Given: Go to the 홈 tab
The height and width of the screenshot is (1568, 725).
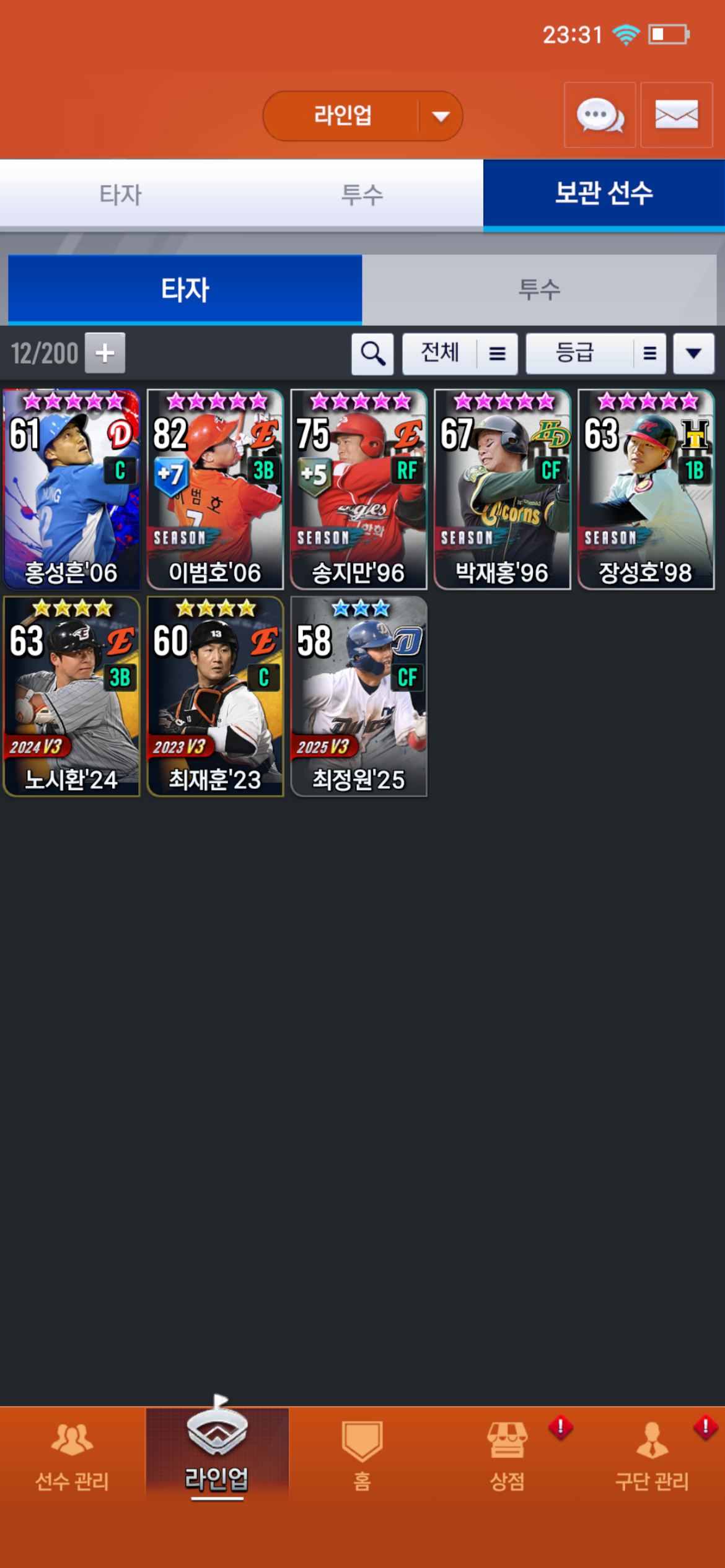Looking at the screenshot, I should [362, 1455].
